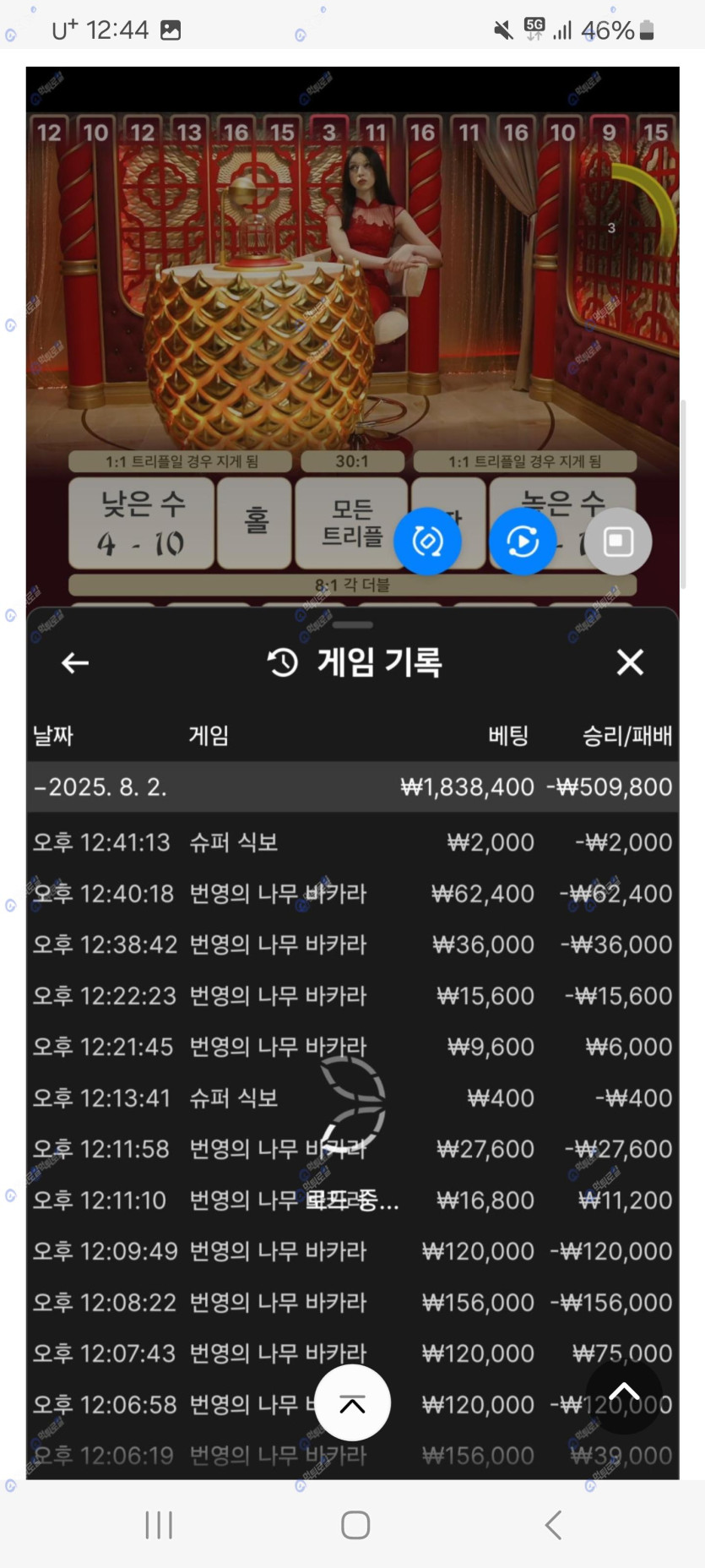This screenshot has height=1568, width=705.
Task: Open the 오후 12:08:22 바카라 record
Action: 351,1303
